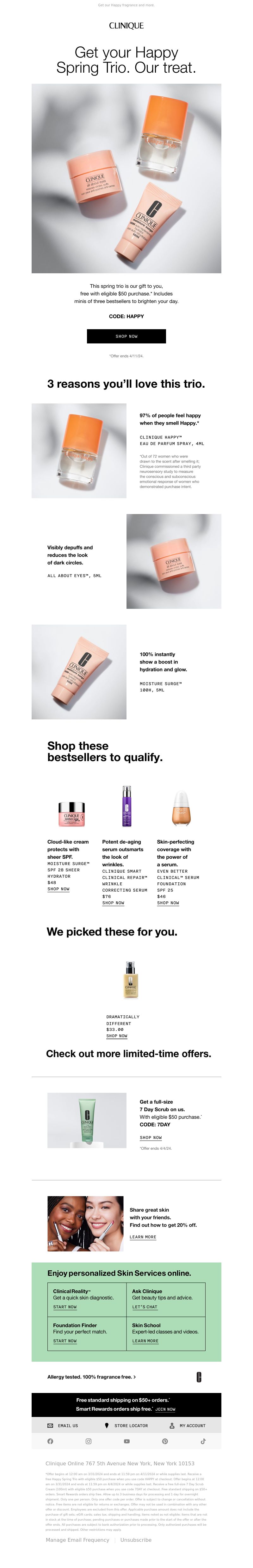The width and height of the screenshot is (253, 1568).
Task: Learn more about Skin School
Action: [x=145, y=1340]
